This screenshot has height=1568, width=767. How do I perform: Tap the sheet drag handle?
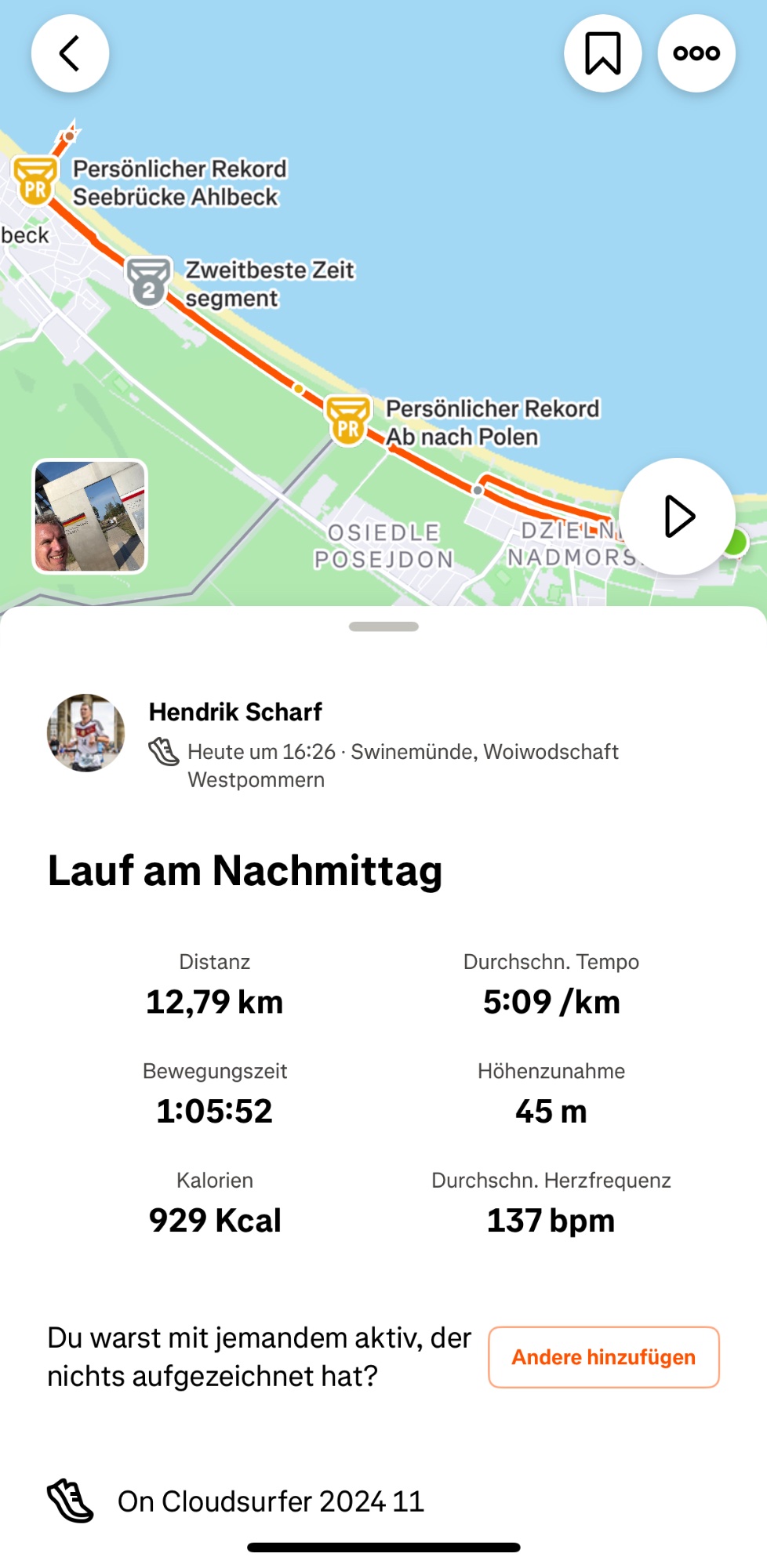[383, 626]
